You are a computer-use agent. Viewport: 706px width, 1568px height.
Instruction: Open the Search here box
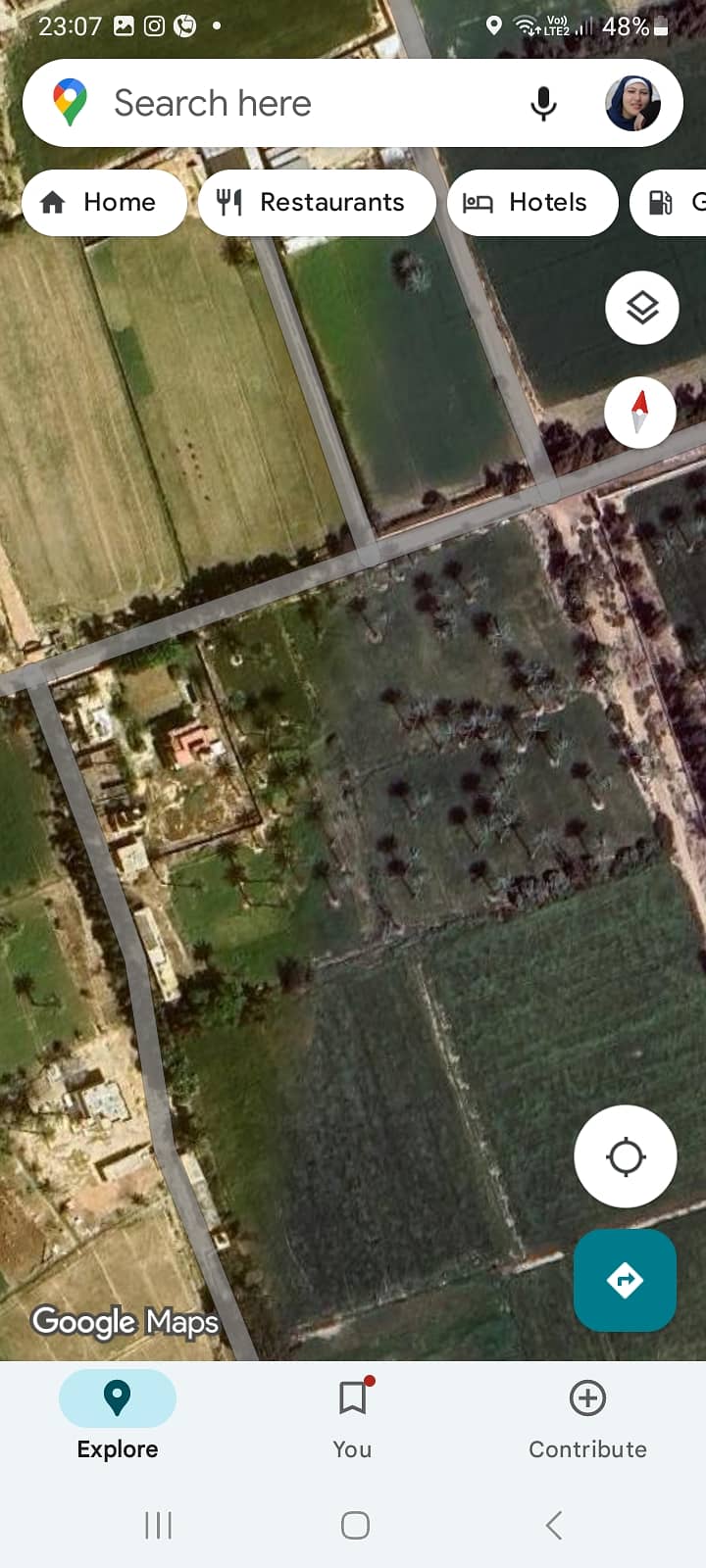(294, 103)
